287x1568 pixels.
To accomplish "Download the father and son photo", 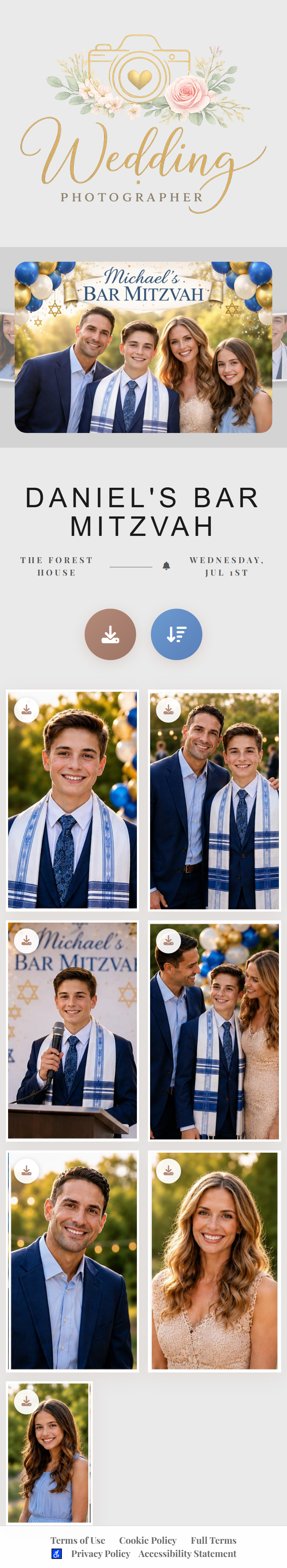I will [x=169, y=710].
